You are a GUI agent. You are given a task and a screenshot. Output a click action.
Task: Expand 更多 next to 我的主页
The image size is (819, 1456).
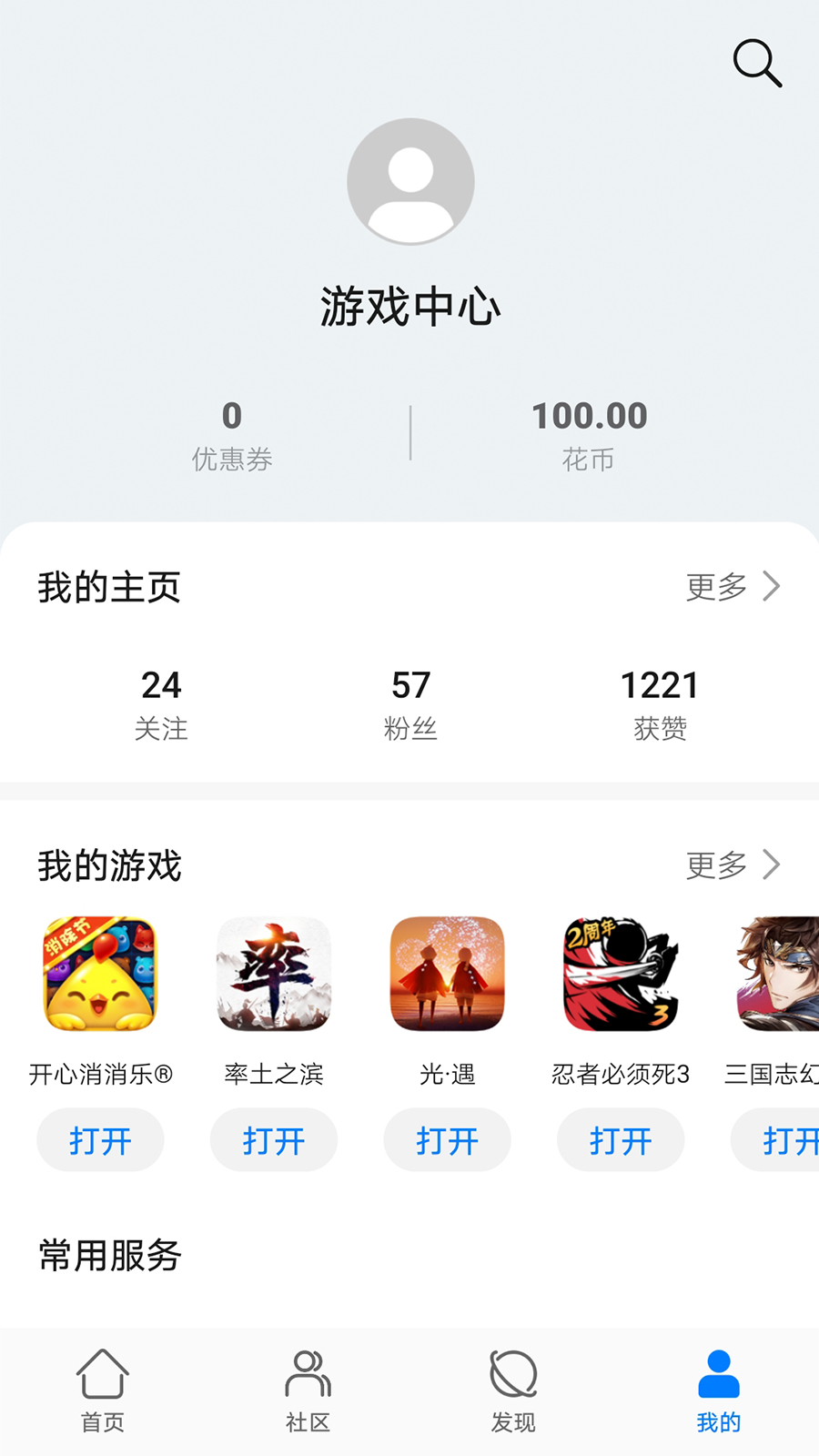coord(731,588)
